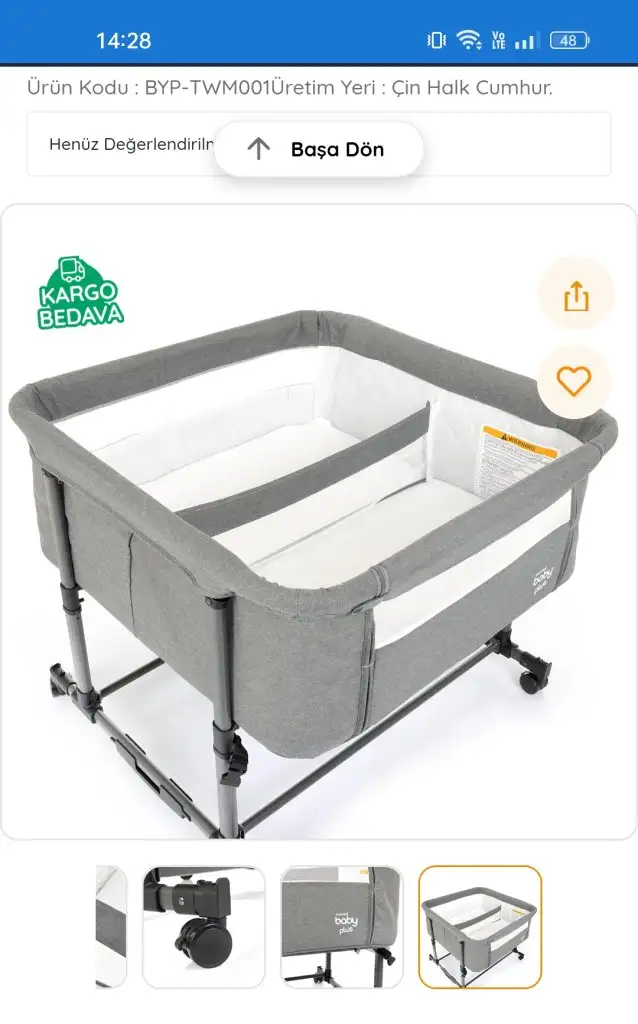Image resolution: width=638 pixels, height=1024 pixels.
Task: Select the full crib thumbnail
Action: 480,927
